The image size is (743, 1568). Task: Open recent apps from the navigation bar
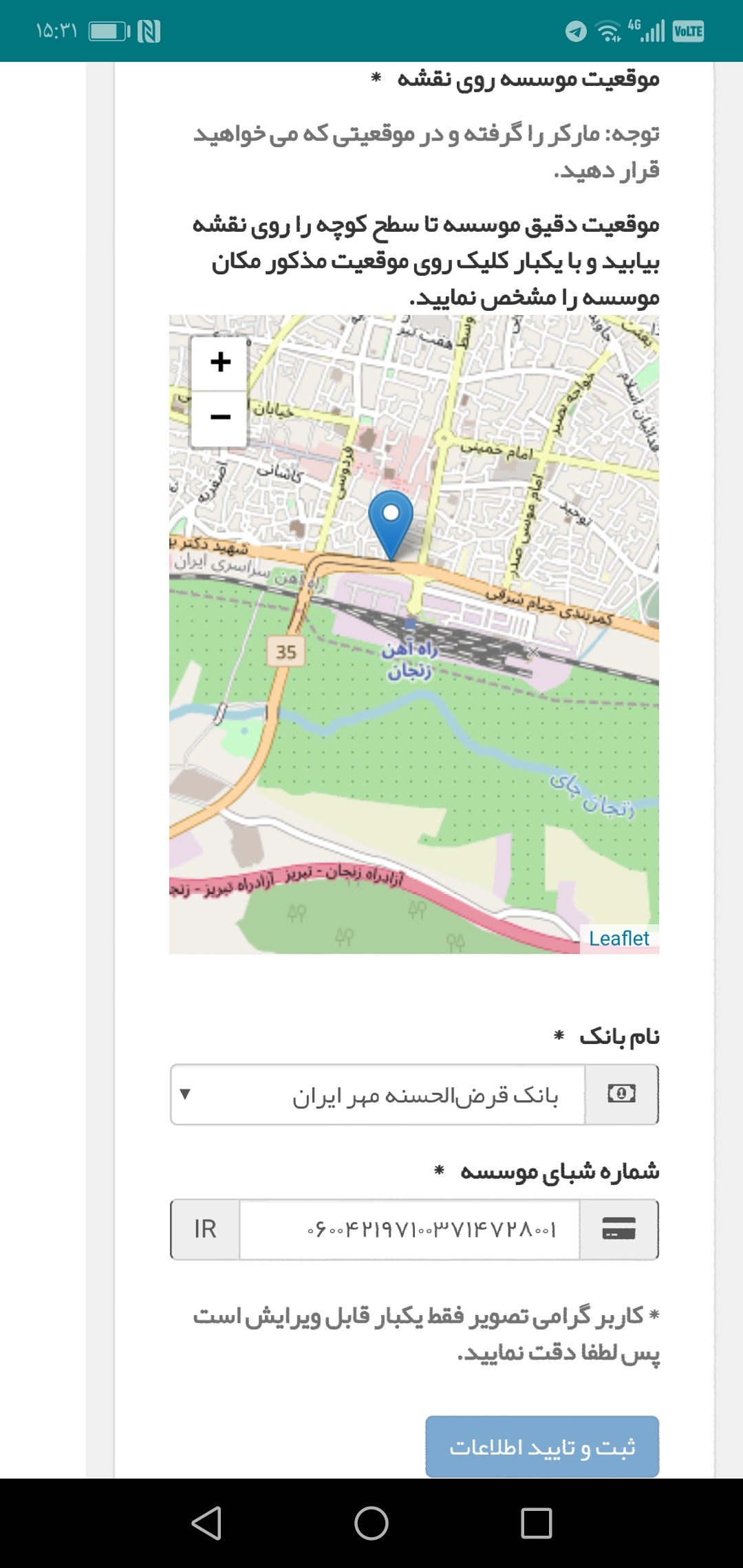point(536,1523)
